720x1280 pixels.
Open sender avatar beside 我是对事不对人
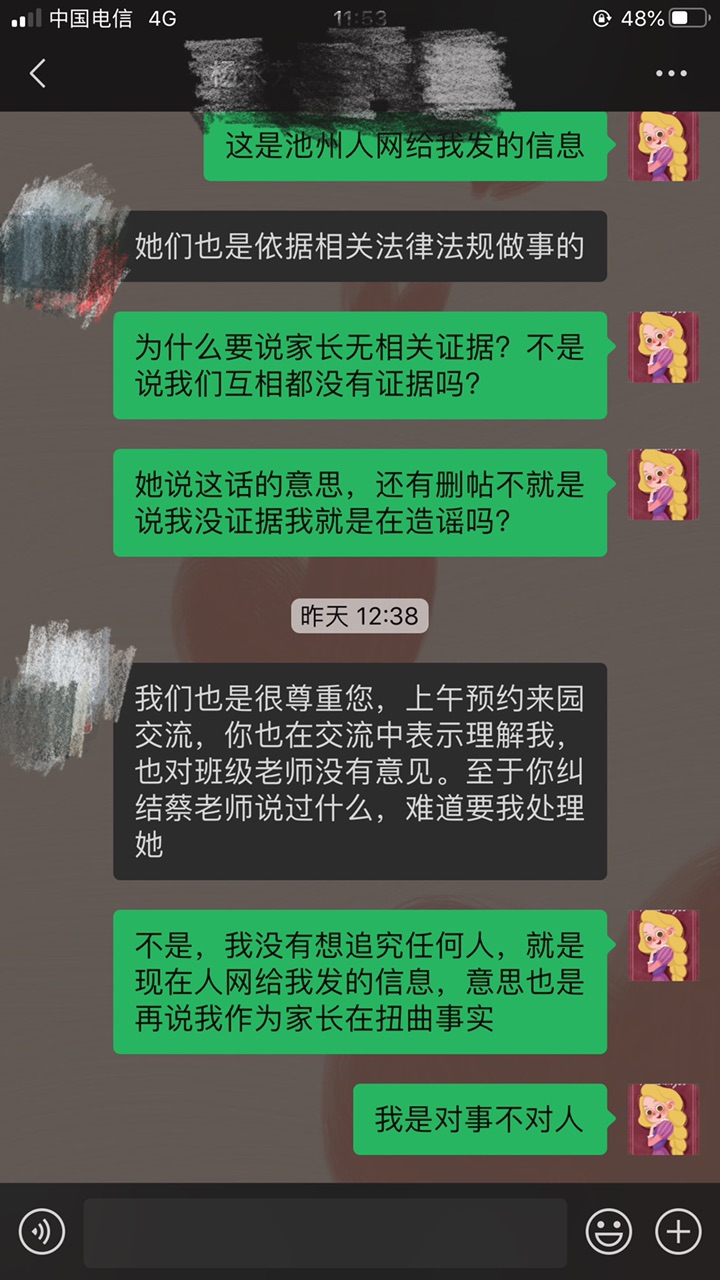pyautogui.click(x=663, y=1119)
